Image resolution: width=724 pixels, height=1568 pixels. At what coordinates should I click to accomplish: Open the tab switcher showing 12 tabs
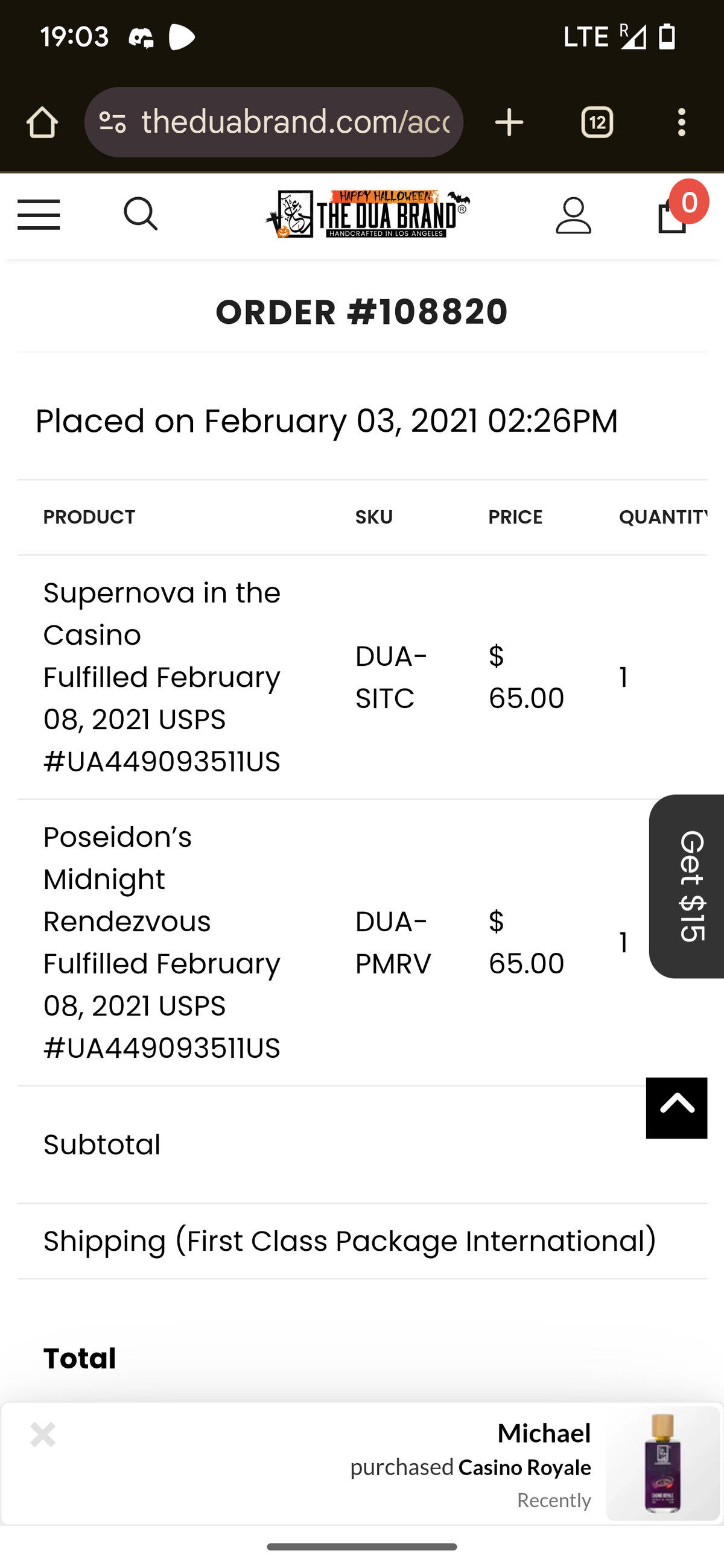point(597,122)
